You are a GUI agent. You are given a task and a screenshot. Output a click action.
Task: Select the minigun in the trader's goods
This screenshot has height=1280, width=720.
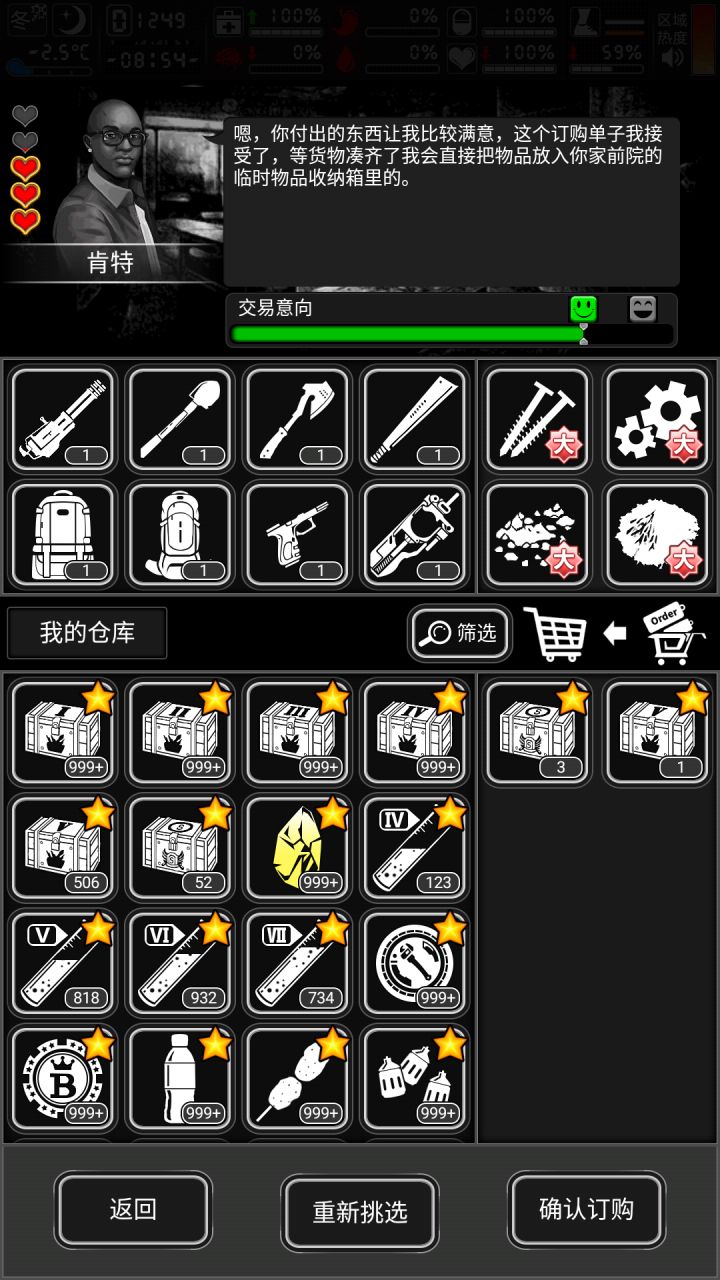click(62, 417)
